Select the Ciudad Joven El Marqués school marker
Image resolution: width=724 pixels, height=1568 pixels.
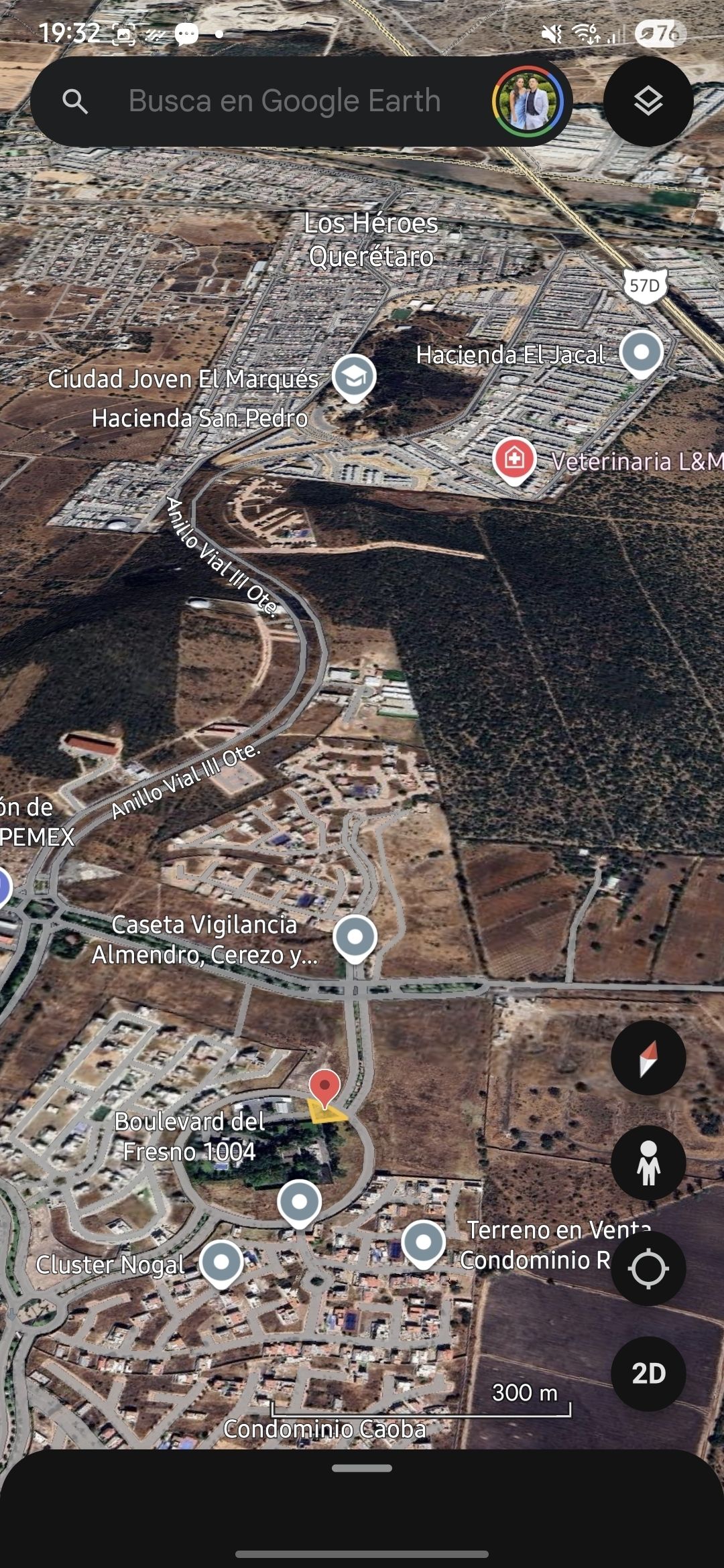coord(354,377)
